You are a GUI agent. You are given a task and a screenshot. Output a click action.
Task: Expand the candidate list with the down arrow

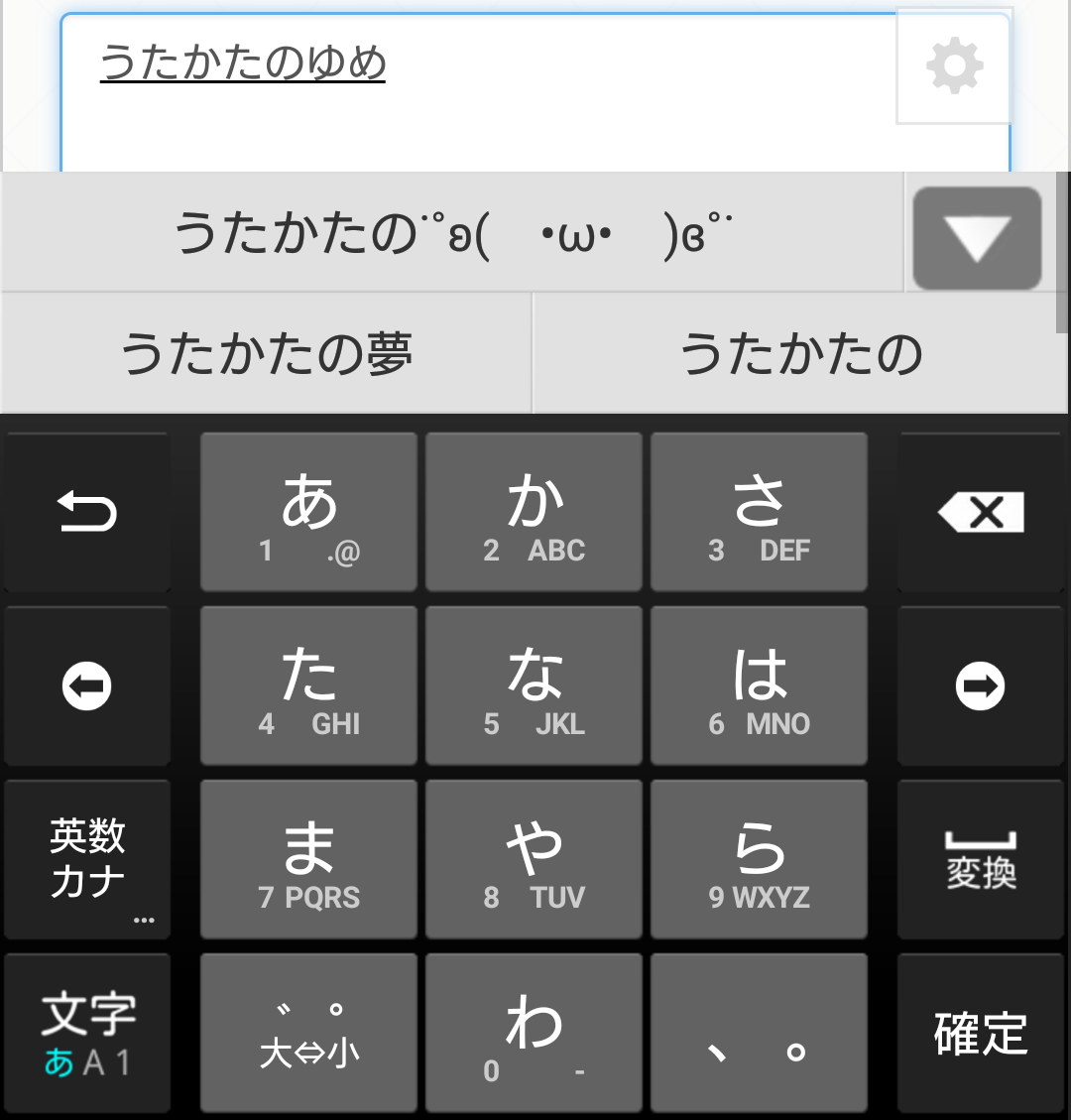(977, 238)
